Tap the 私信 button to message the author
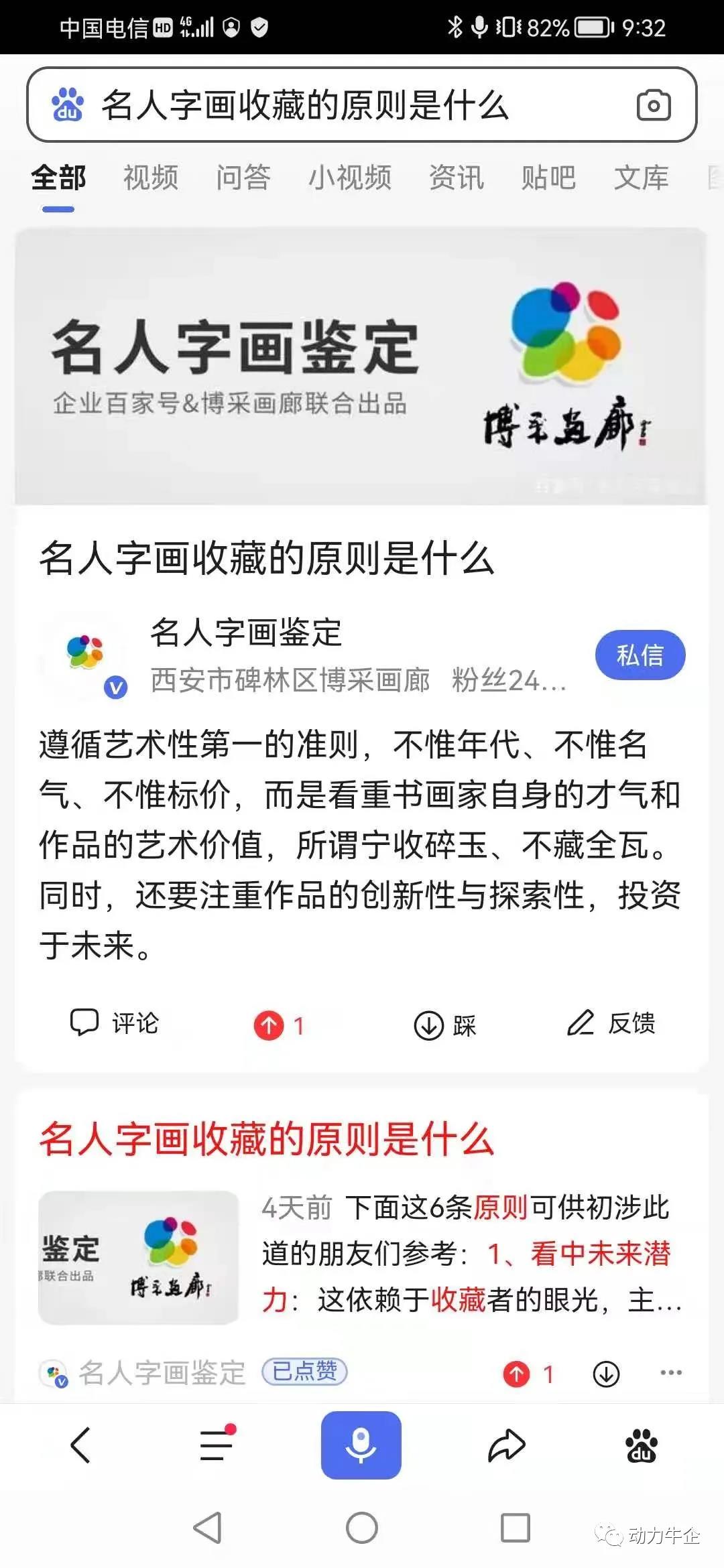Image resolution: width=724 pixels, height=1568 pixels. [640, 655]
